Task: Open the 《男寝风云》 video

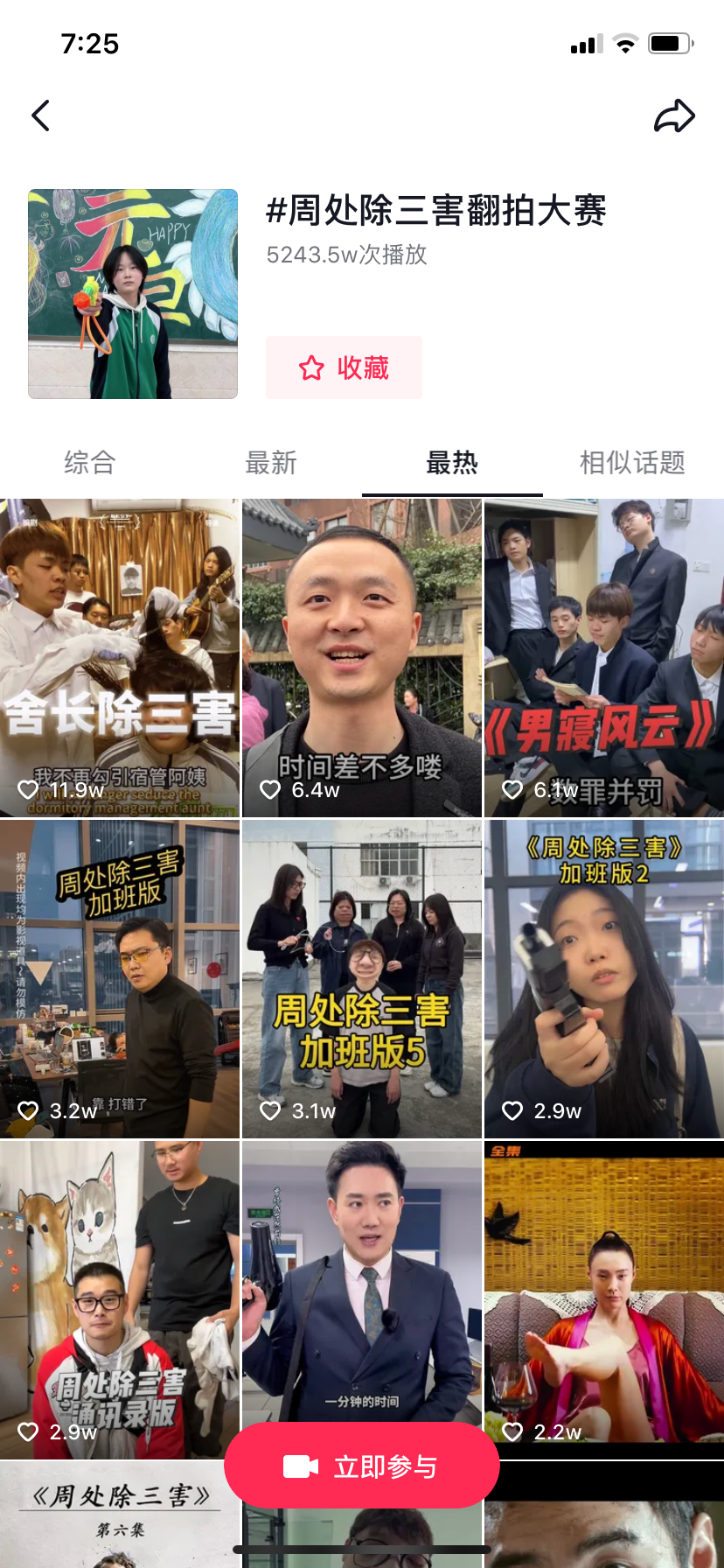Action: pos(604,656)
